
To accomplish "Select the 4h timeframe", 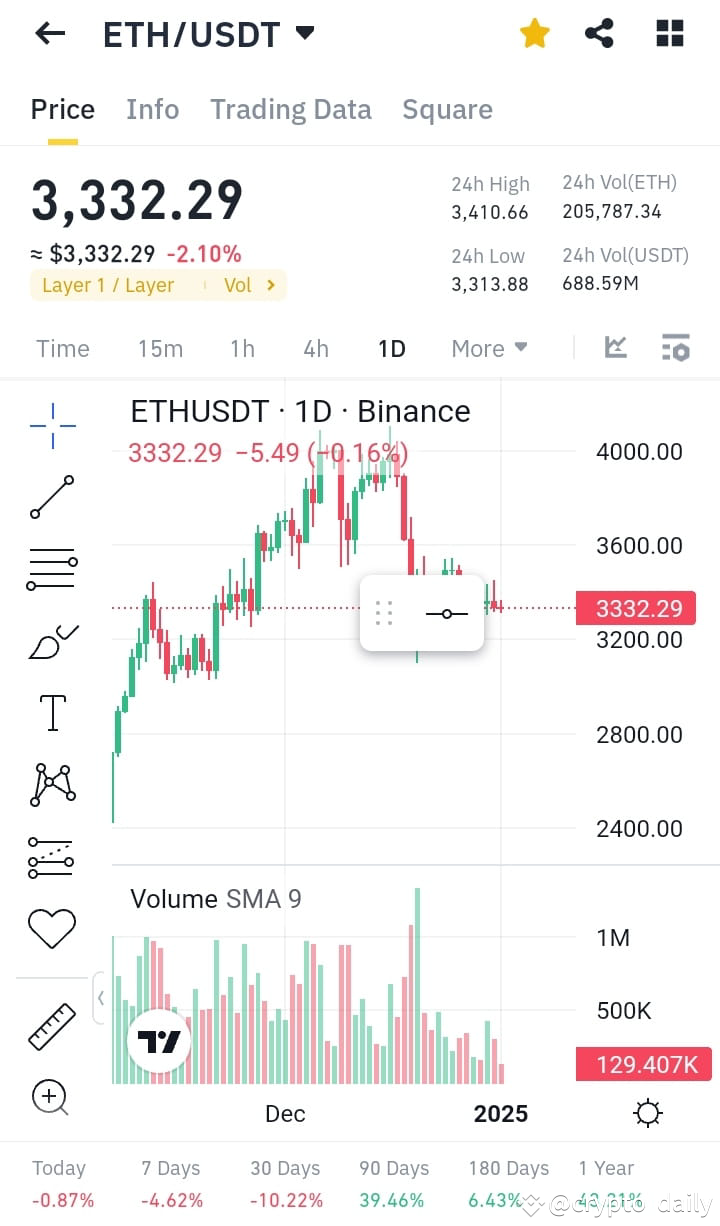I will pyautogui.click(x=315, y=348).
